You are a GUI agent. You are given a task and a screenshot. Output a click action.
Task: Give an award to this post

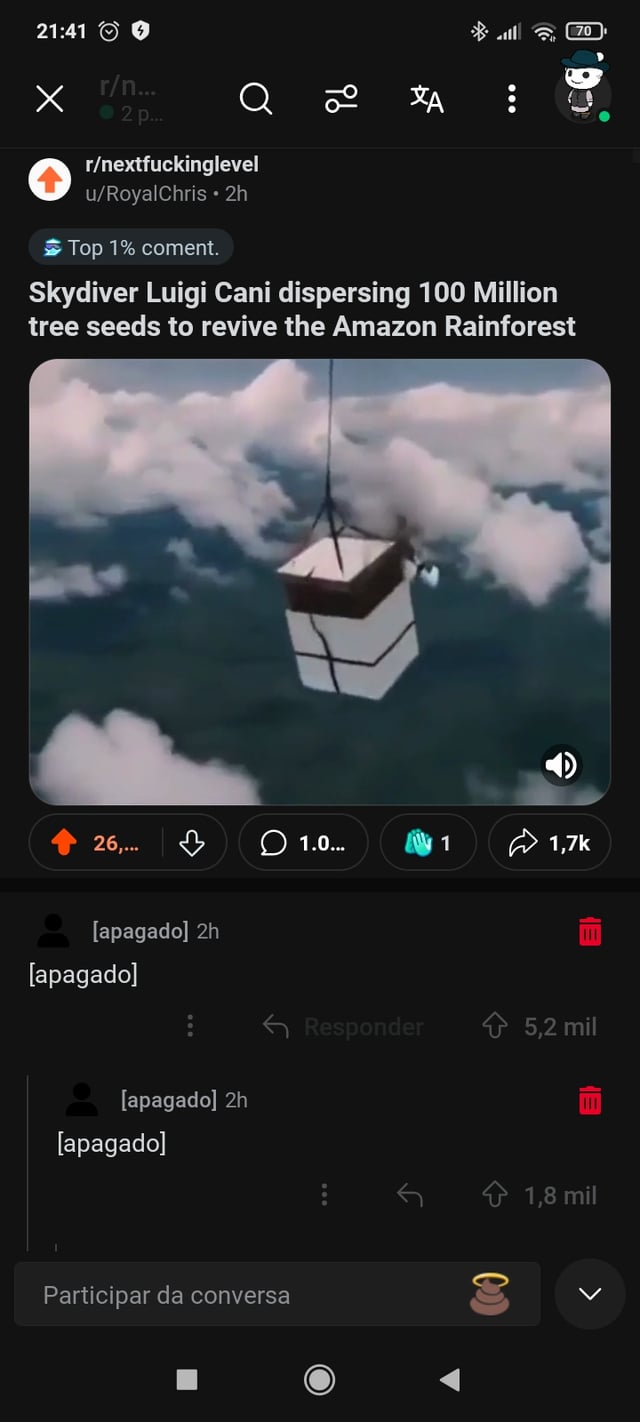(428, 843)
